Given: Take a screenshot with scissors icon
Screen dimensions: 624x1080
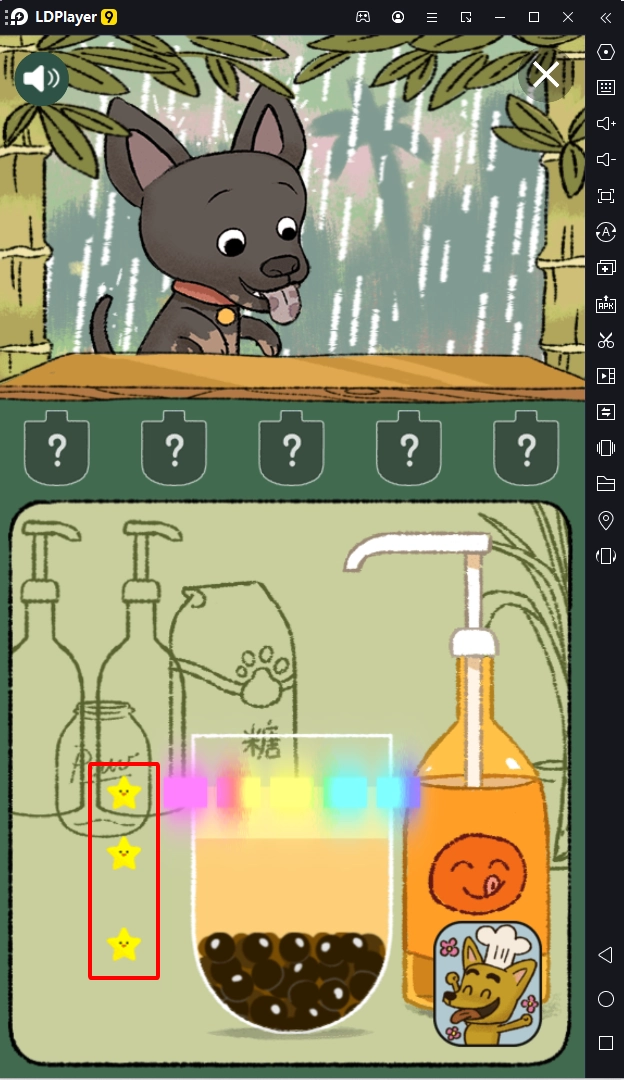Looking at the screenshot, I should click(x=605, y=340).
